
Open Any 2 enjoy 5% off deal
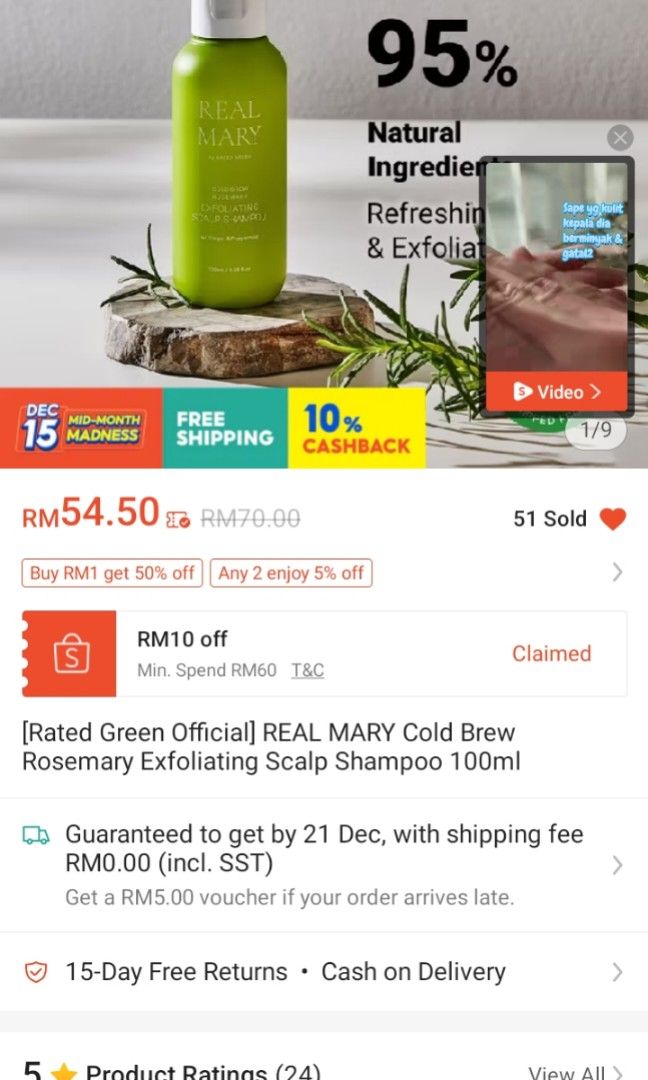291,573
